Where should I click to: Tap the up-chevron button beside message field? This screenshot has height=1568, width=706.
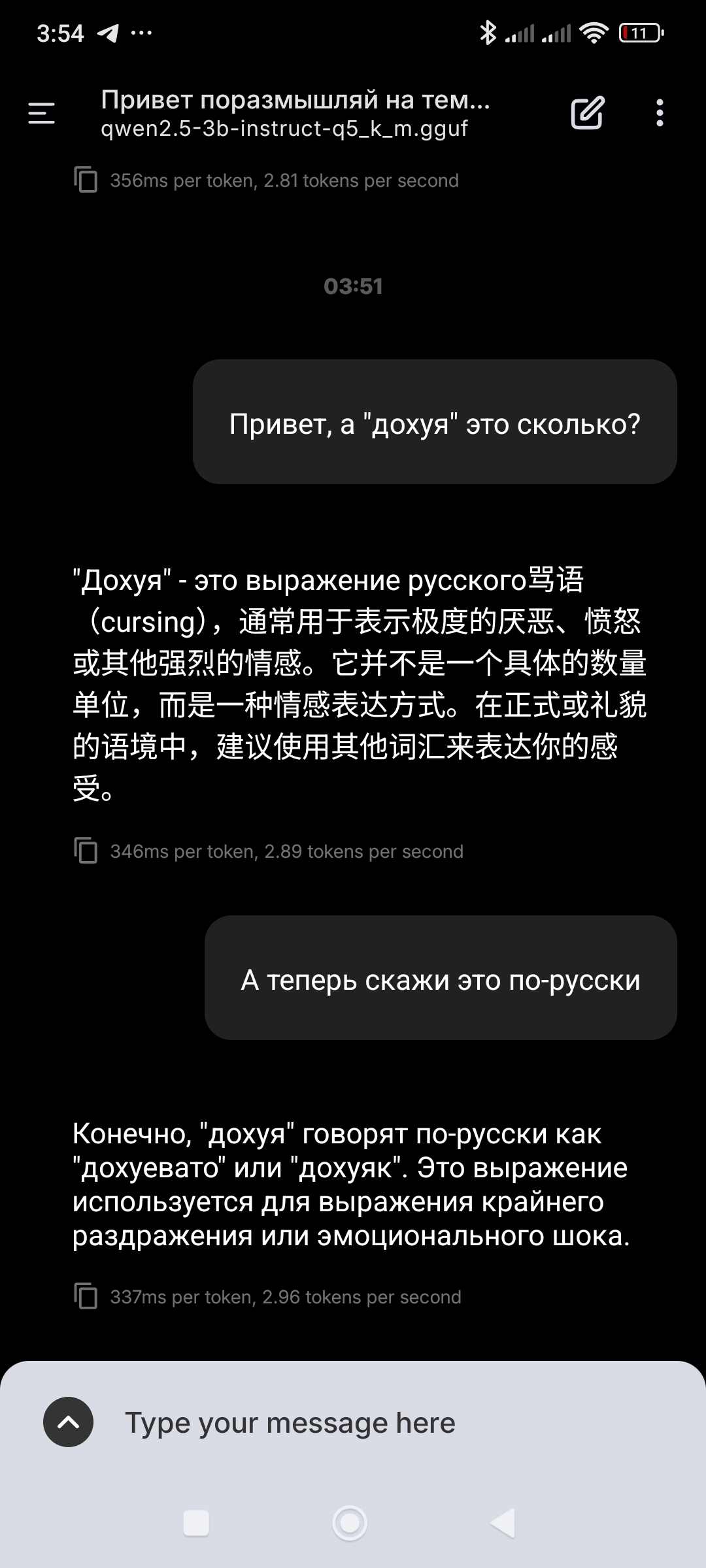click(x=68, y=1422)
